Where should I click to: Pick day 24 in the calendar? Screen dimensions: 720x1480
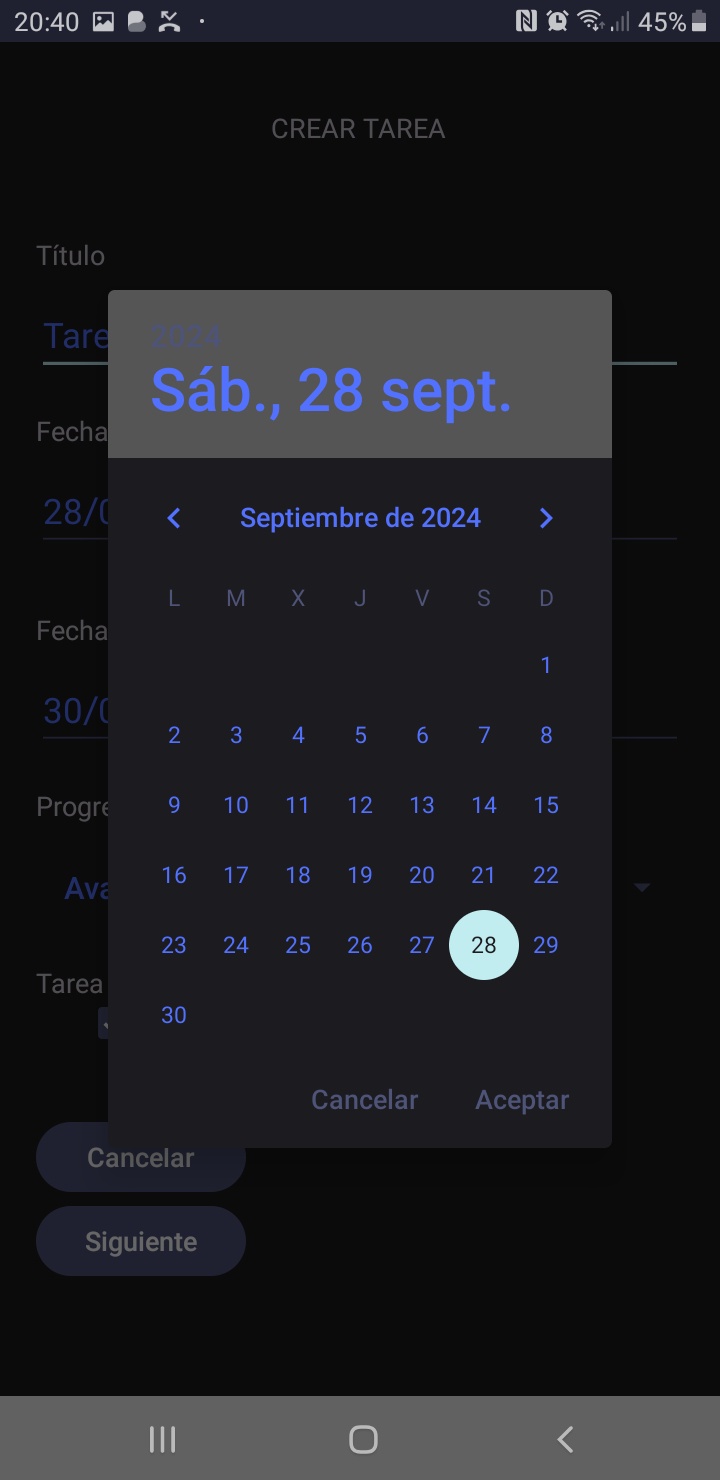coord(236,945)
